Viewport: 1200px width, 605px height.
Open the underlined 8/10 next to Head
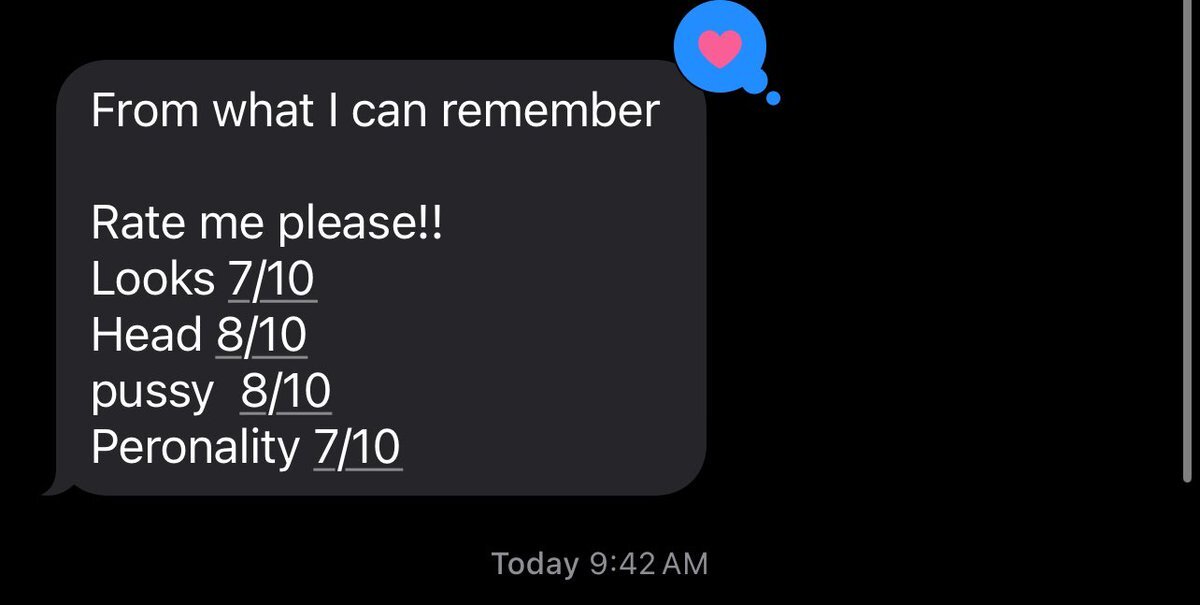[x=261, y=336]
